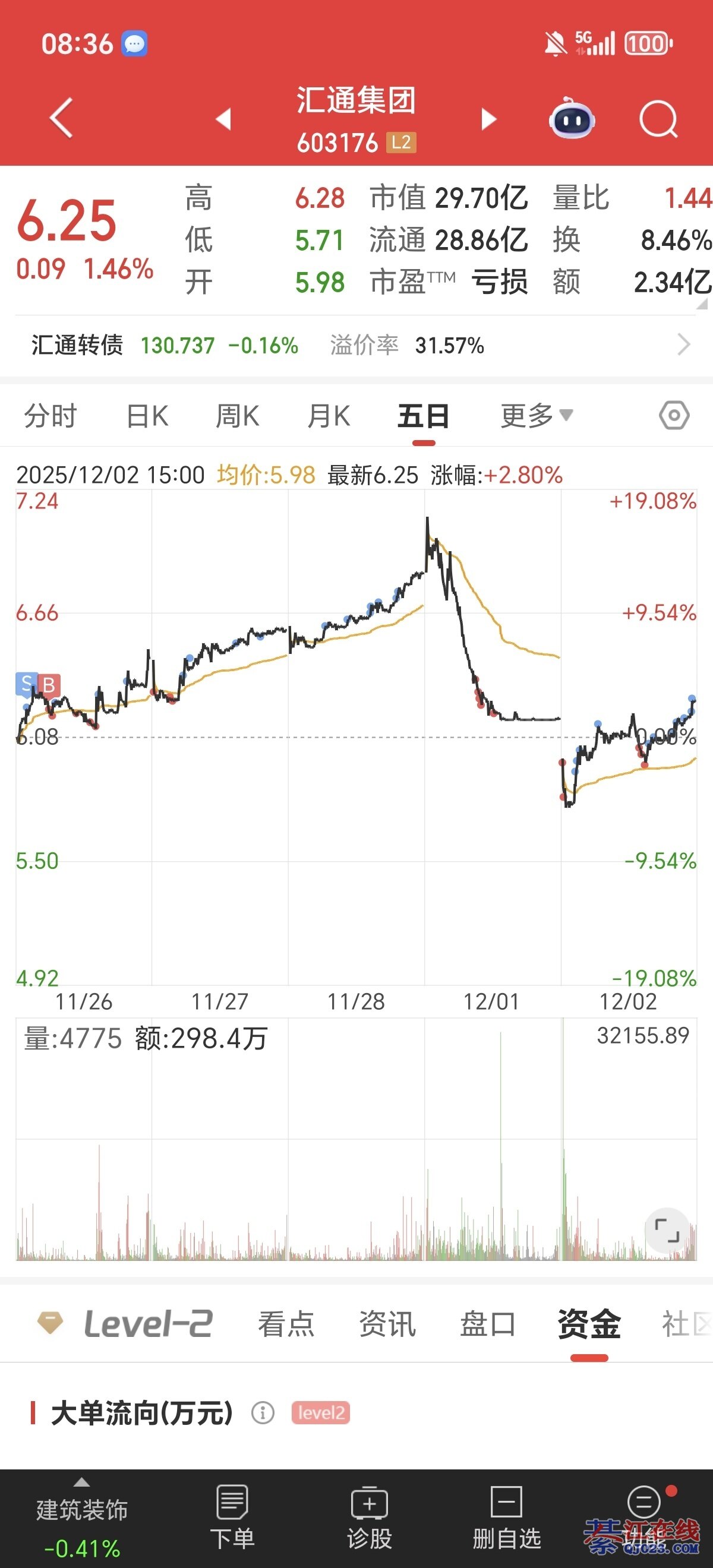Open chart settings hexagon icon
This screenshot has height=1568, width=713.
pyautogui.click(x=674, y=416)
